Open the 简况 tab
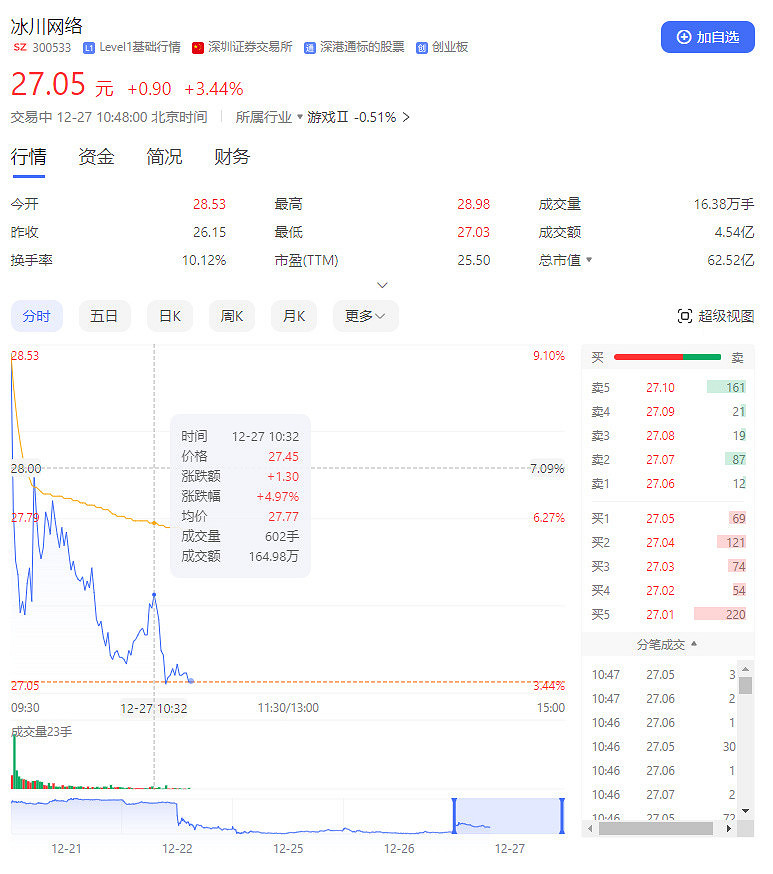 point(163,157)
